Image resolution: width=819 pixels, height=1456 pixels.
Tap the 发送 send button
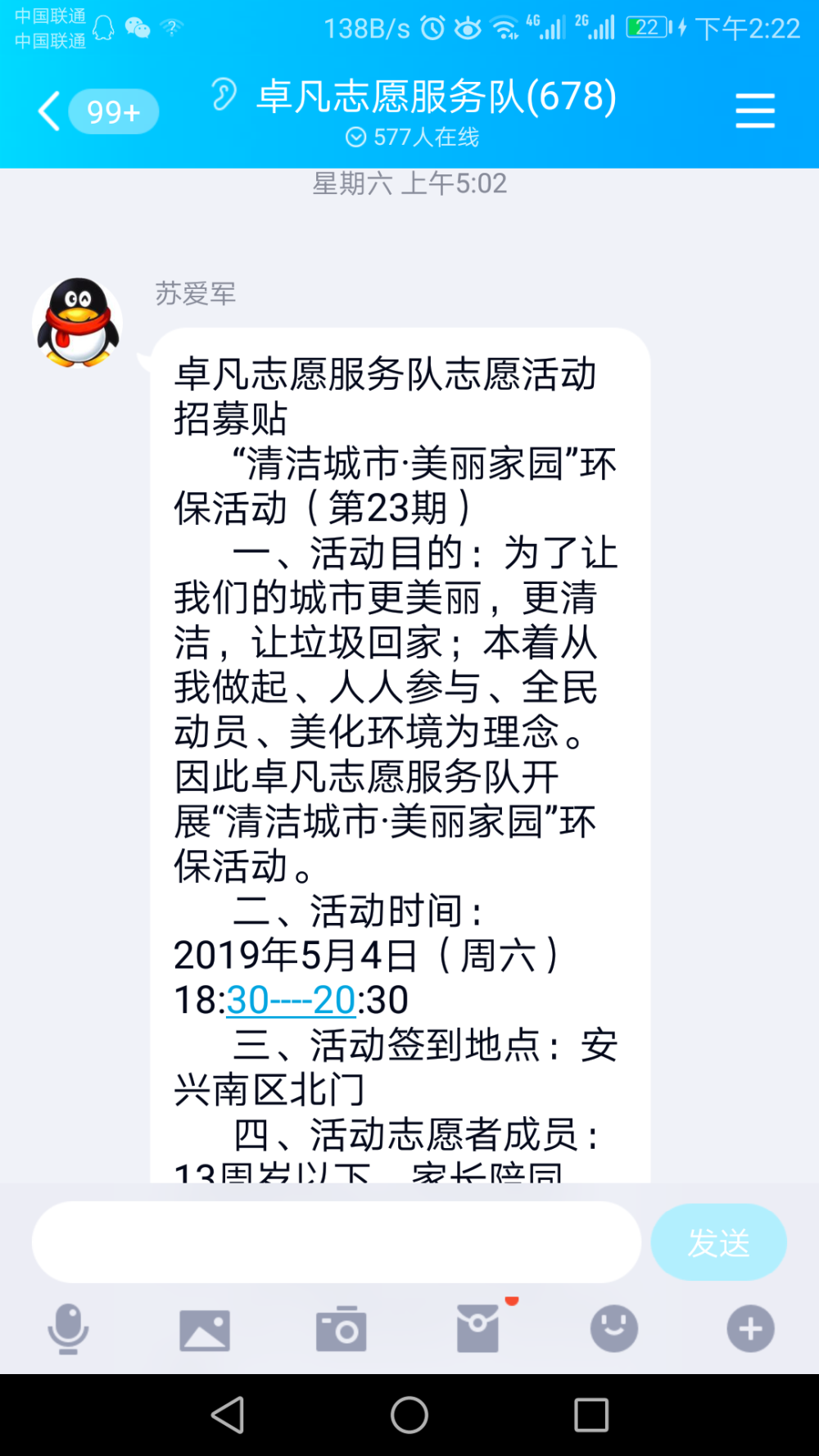pyautogui.click(x=718, y=1241)
